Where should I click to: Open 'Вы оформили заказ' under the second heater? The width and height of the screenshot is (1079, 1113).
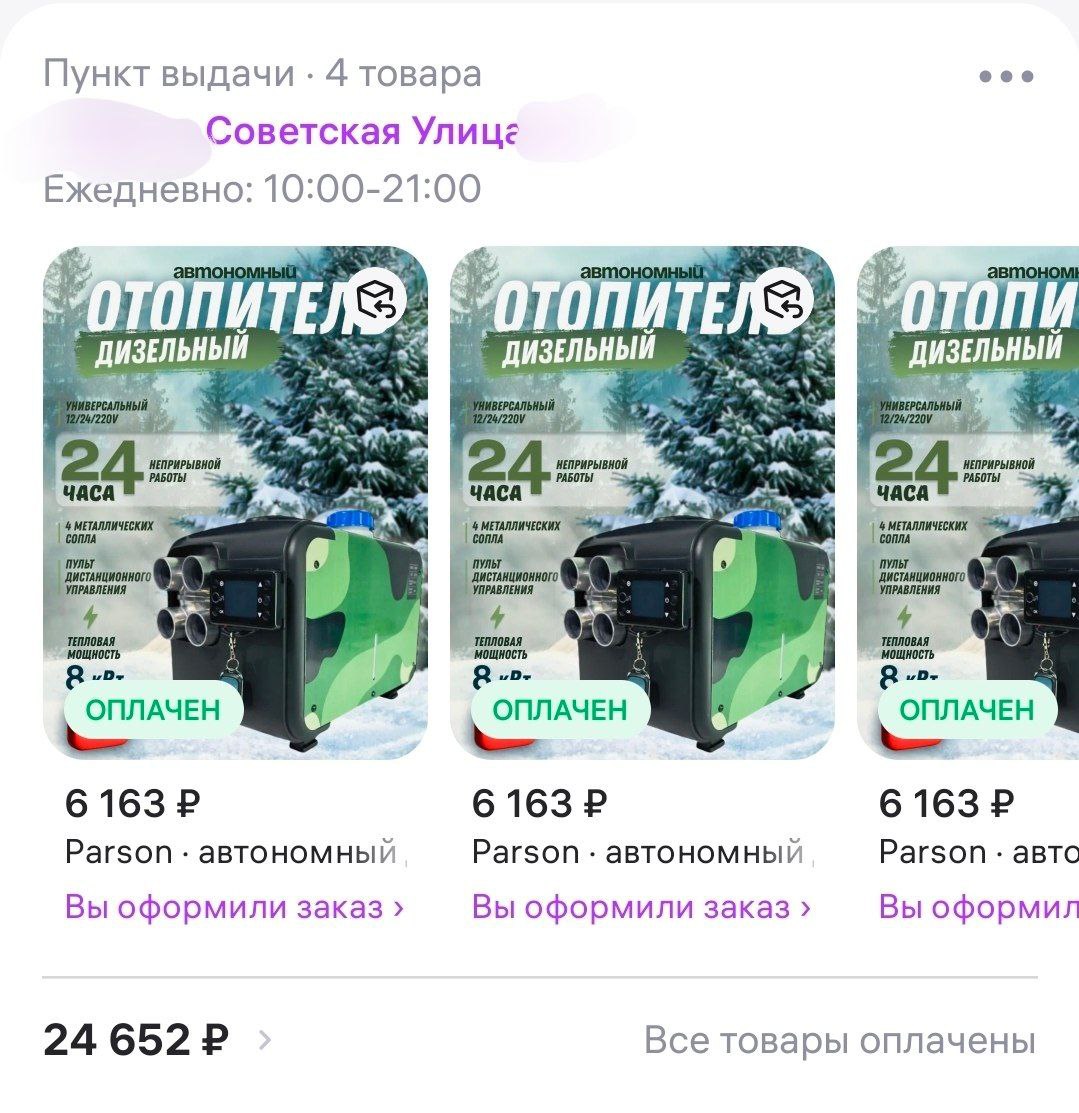641,907
